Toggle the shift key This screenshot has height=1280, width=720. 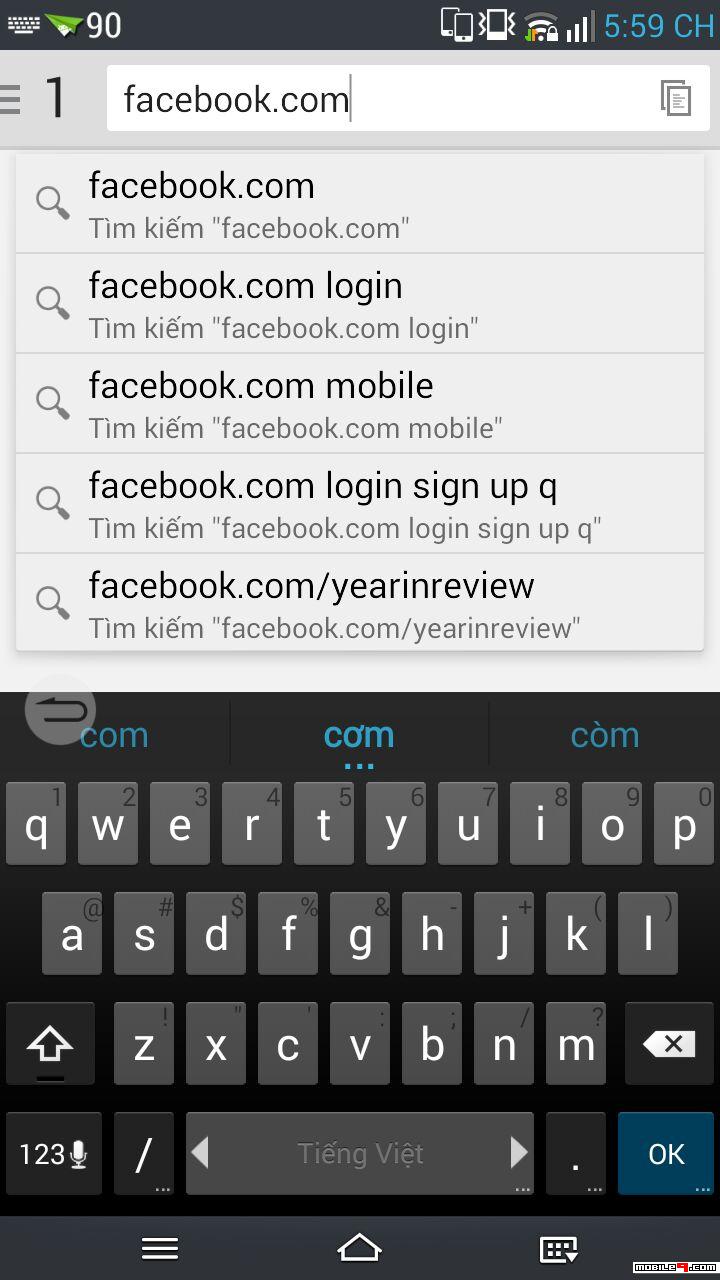coord(50,1044)
